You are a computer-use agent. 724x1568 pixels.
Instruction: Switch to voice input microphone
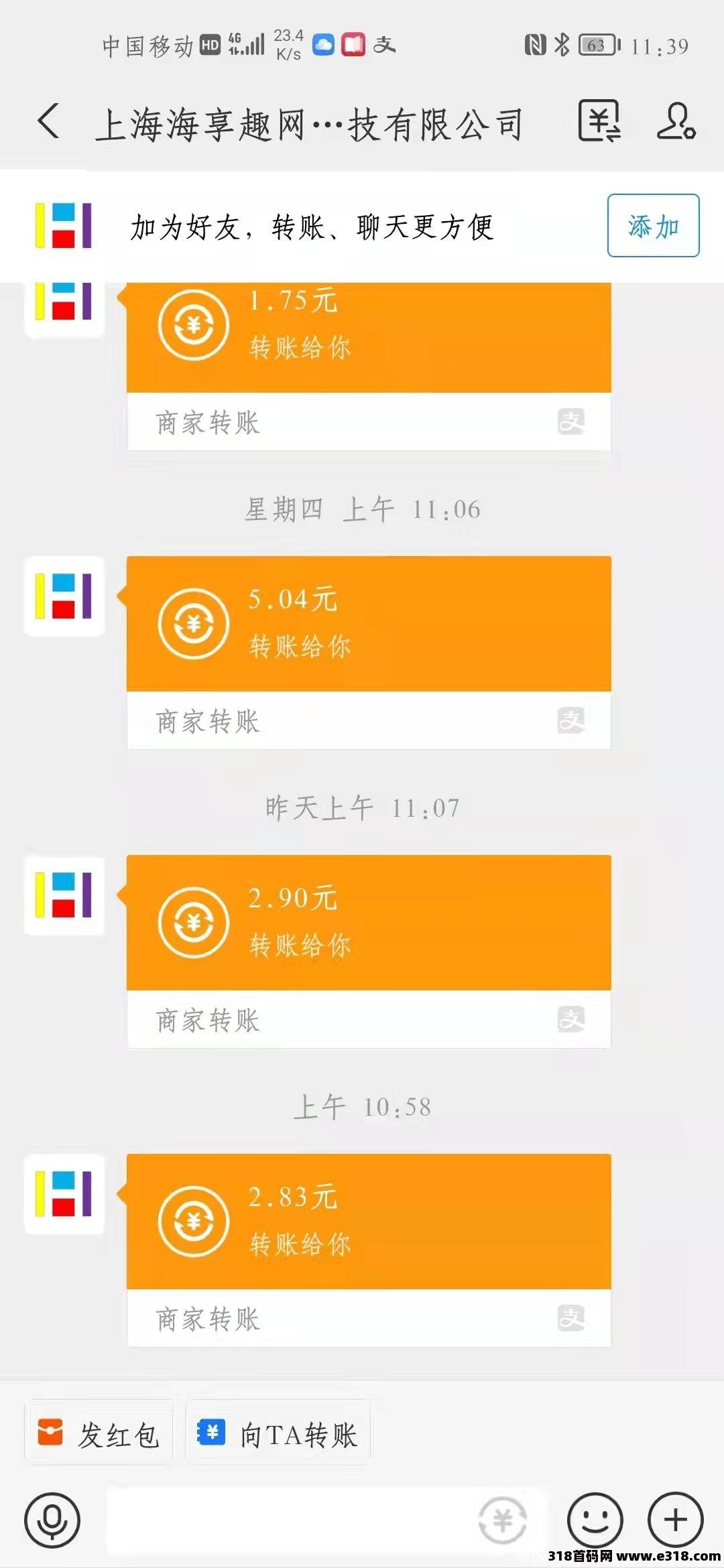(x=52, y=1520)
